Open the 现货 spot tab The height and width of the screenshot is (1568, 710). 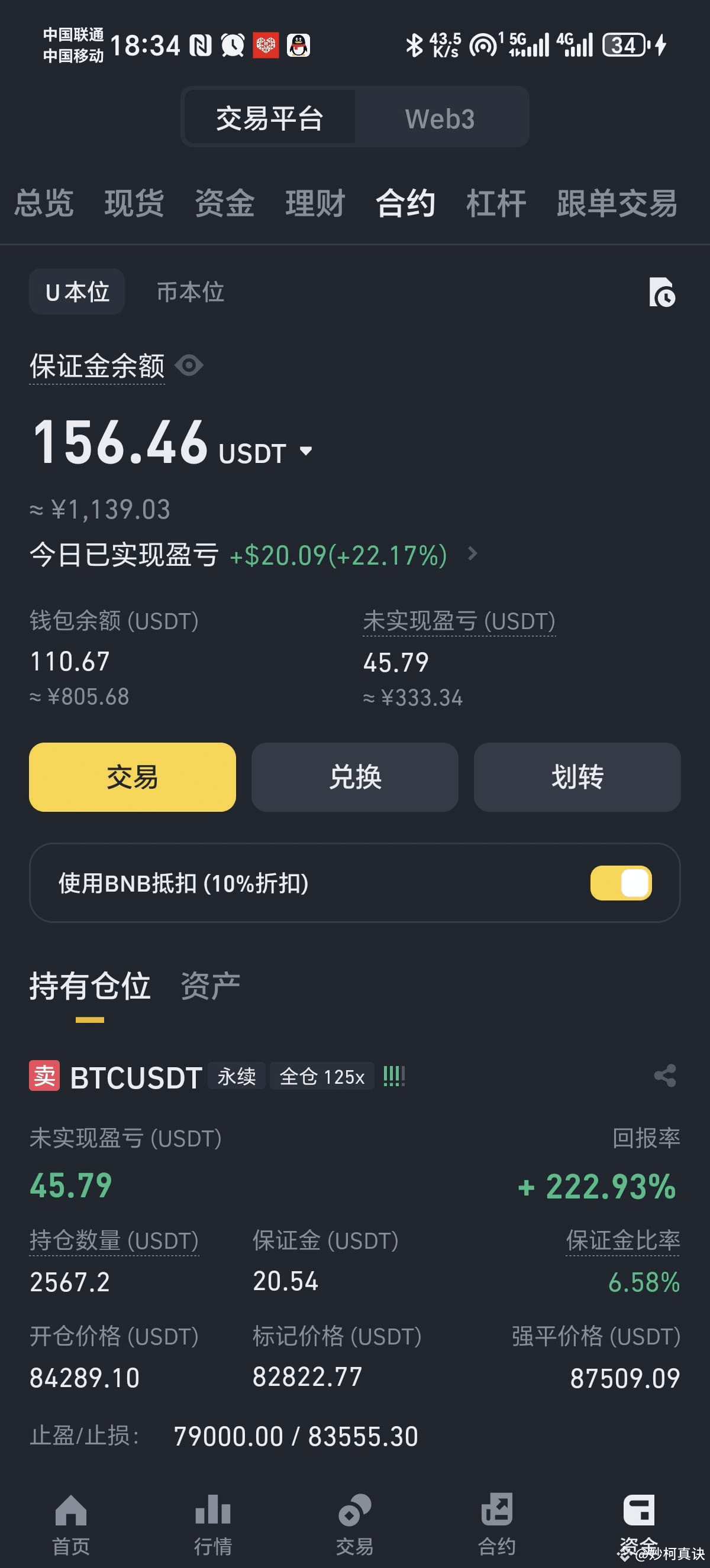tap(134, 204)
